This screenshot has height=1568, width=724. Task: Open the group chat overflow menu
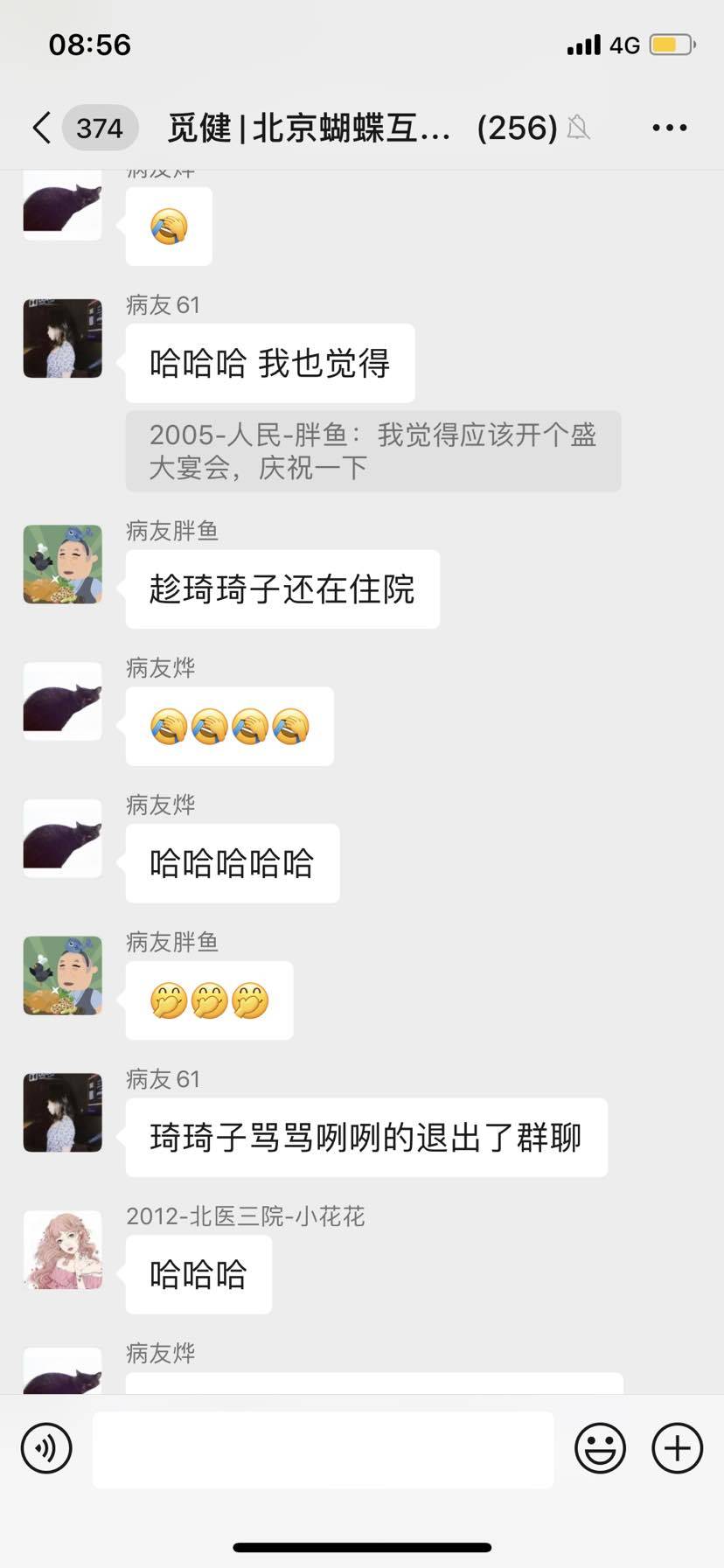[x=669, y=128]
